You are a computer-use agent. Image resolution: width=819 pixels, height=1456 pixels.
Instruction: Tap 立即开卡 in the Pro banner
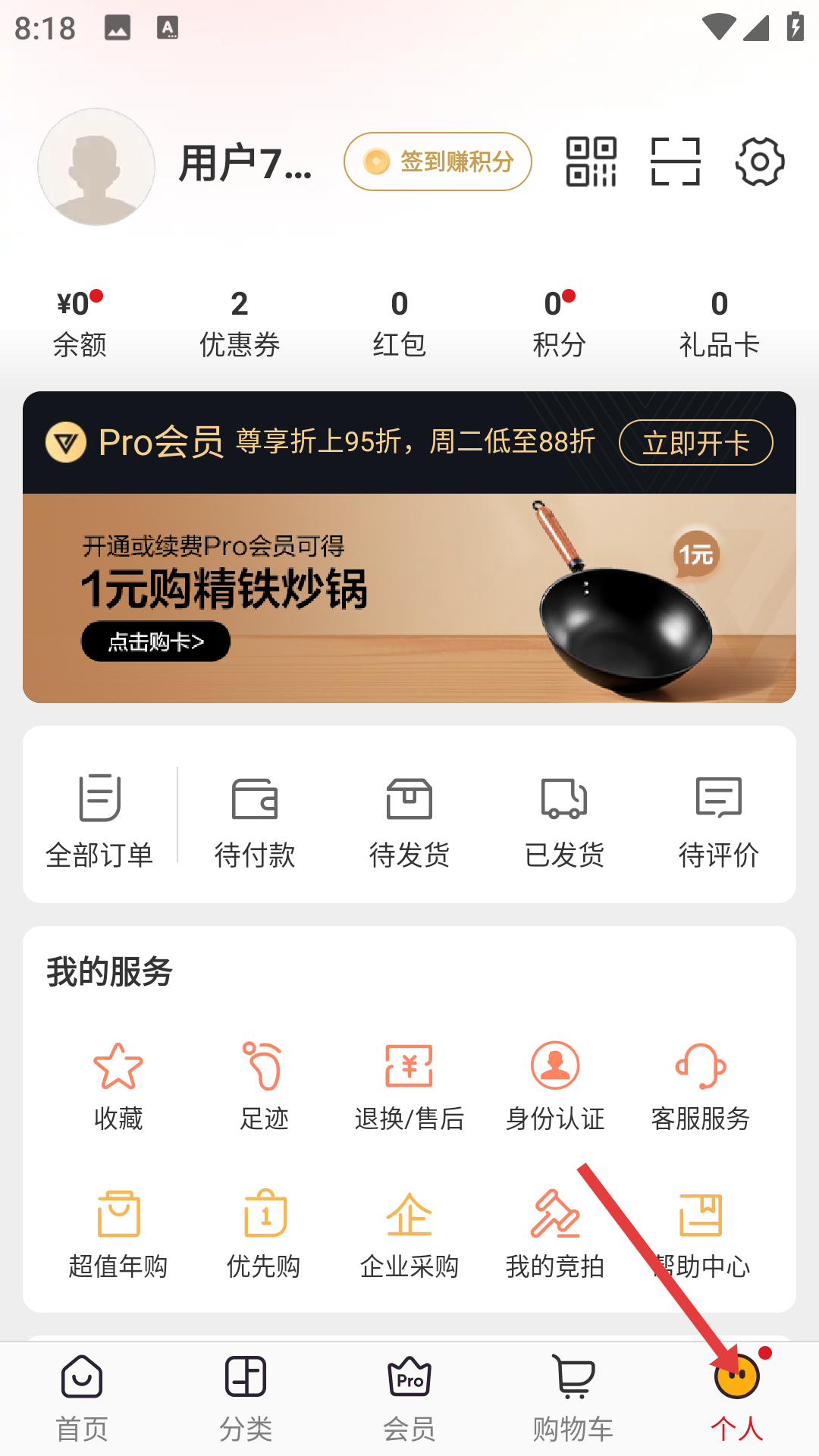695,441
